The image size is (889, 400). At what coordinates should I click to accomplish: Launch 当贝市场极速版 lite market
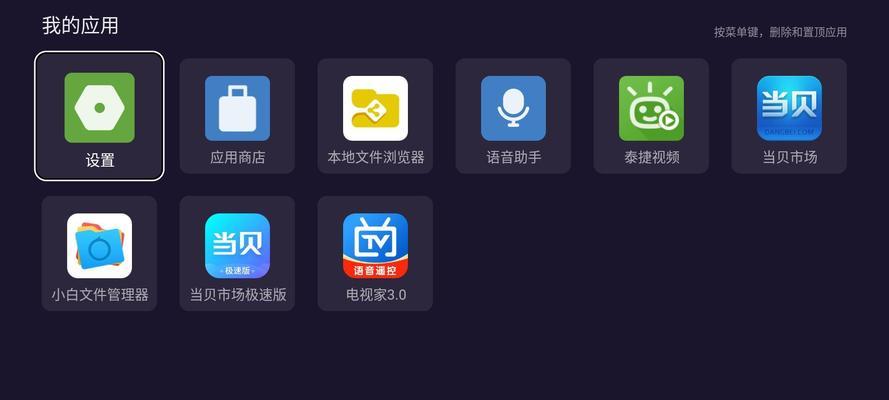tap(237, 253)
